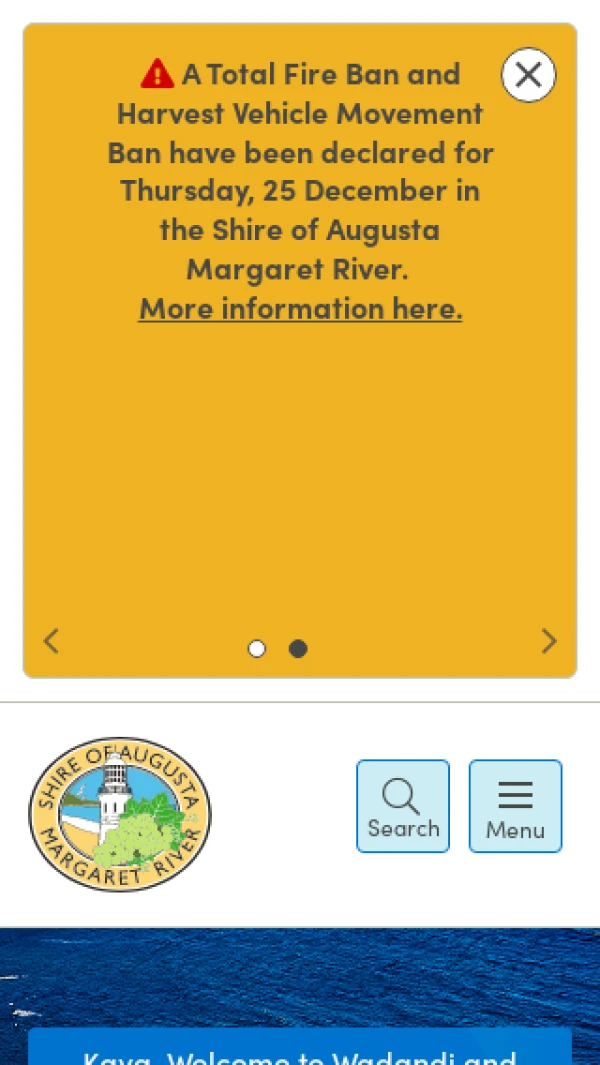Open the site Search button
600x1065 pixels.
[403, 806]
